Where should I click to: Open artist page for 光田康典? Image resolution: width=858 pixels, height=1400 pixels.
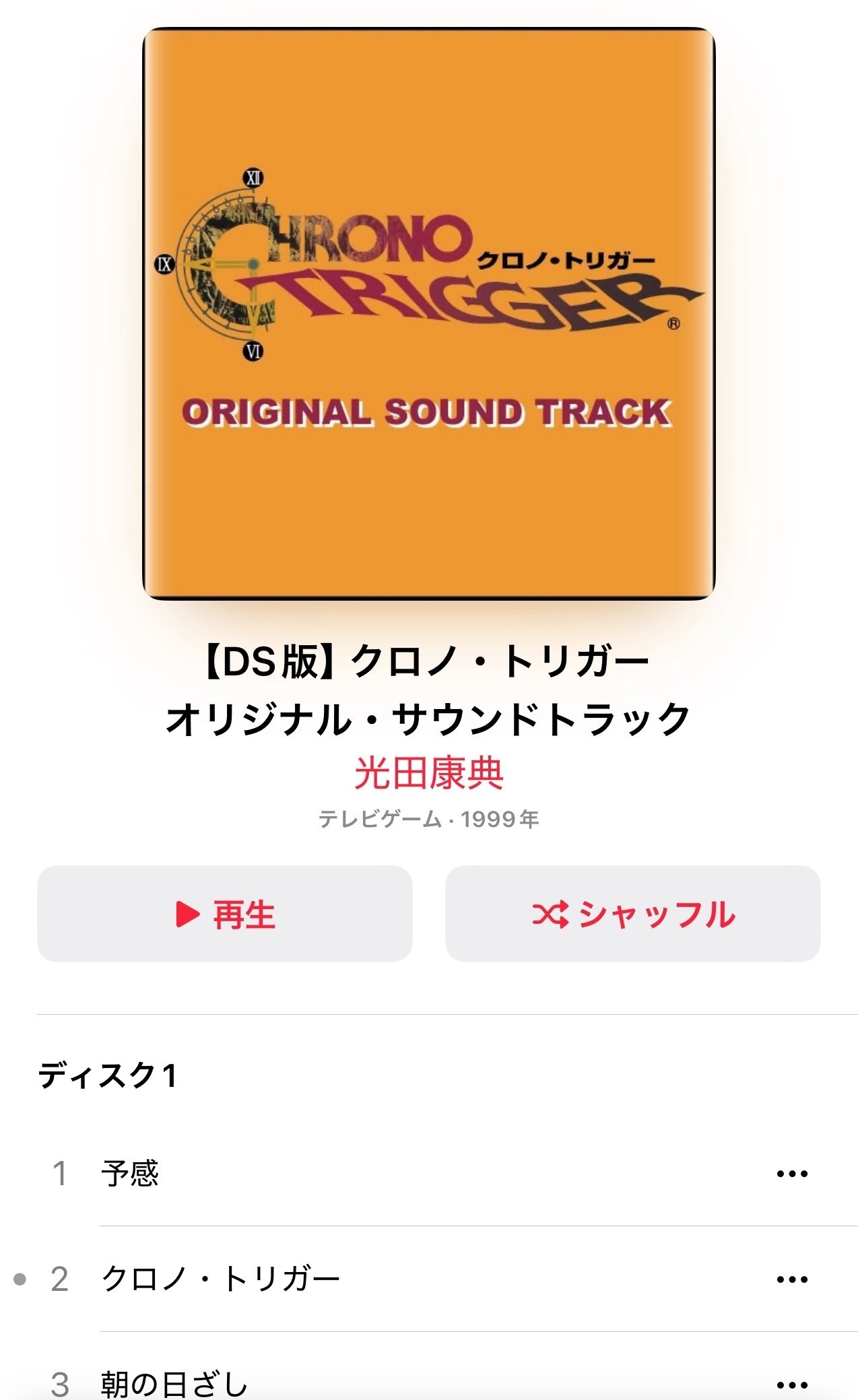click(x=429, y=772)
